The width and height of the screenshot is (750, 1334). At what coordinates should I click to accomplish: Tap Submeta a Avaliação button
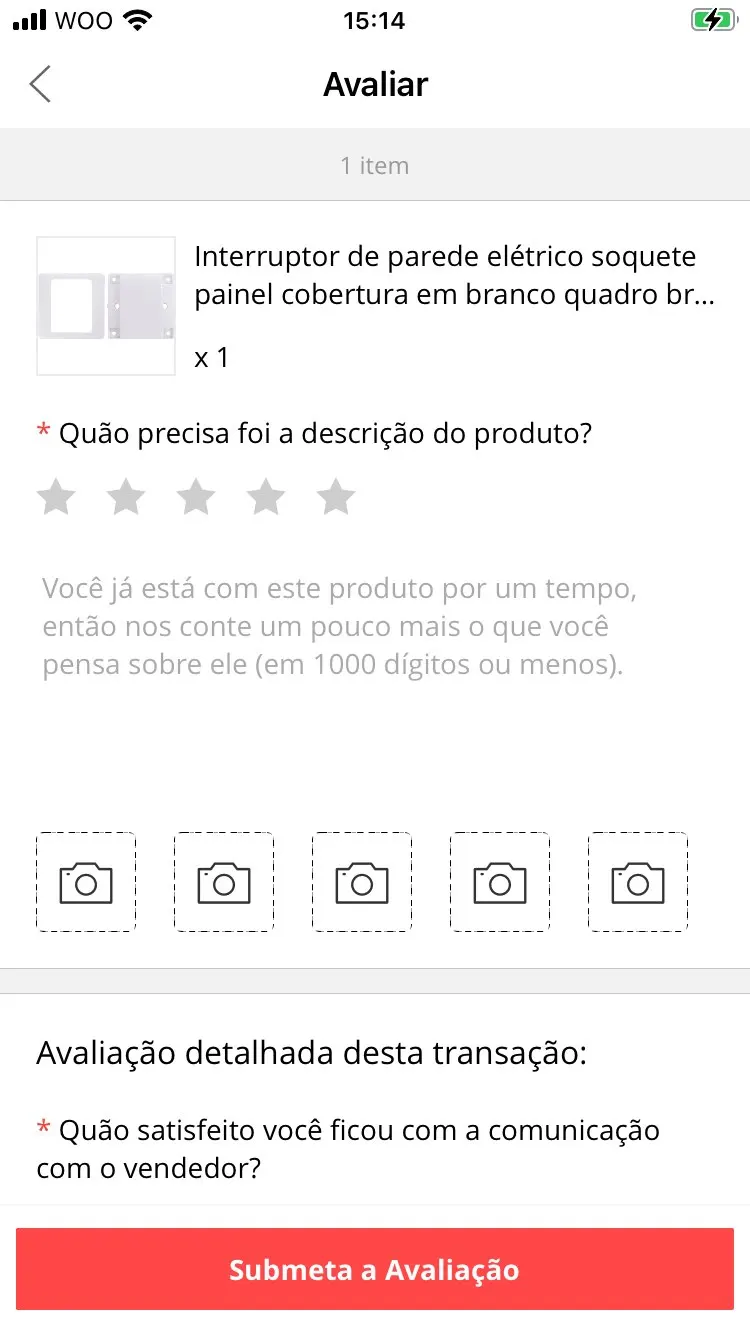click(x=375, y=1270)
